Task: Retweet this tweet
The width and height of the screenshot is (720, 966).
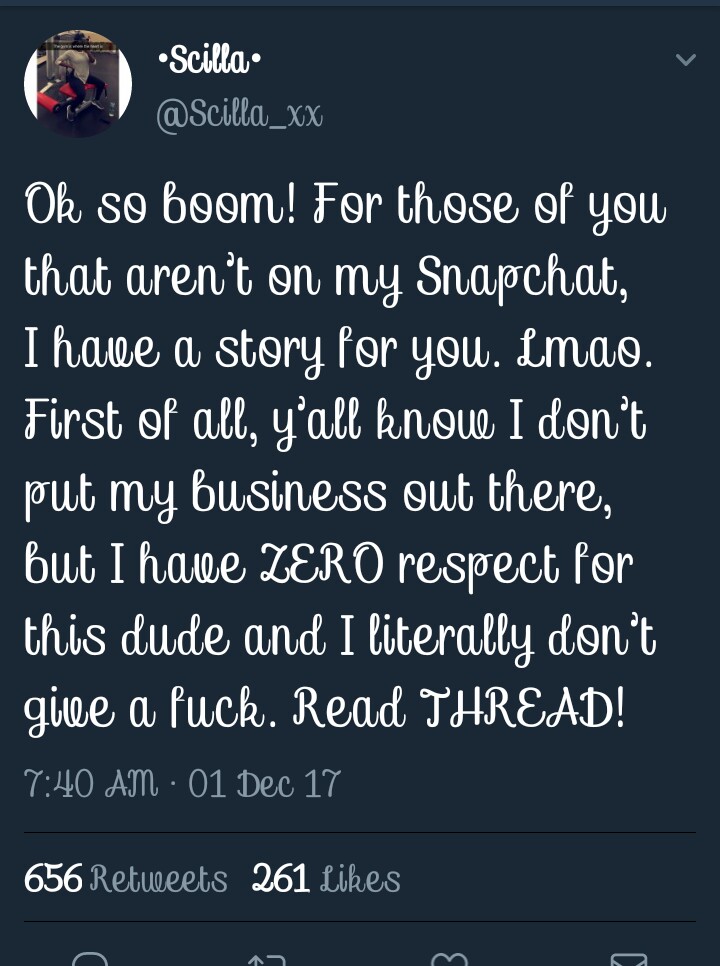Action: (266, 959)
